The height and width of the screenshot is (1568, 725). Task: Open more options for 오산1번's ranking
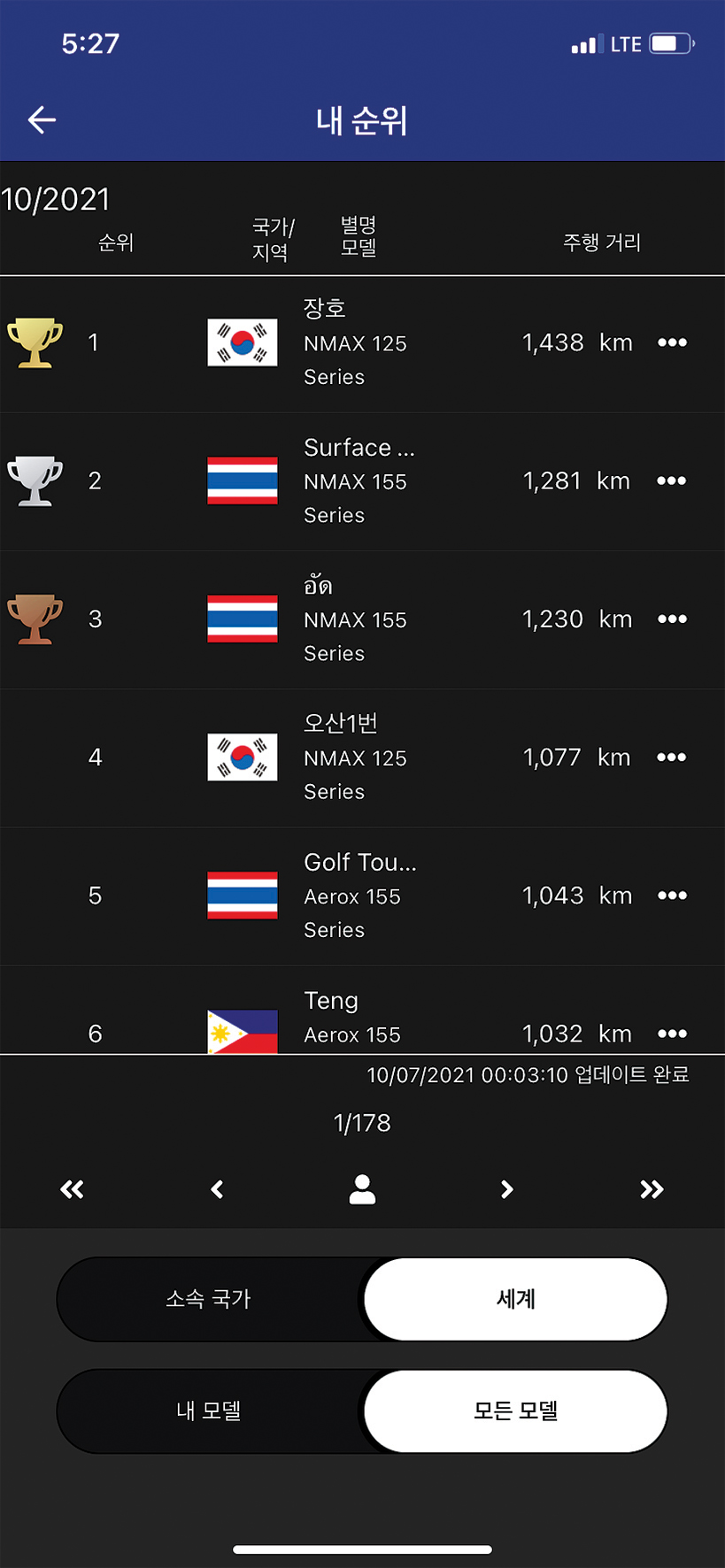[x=672, y=757]
